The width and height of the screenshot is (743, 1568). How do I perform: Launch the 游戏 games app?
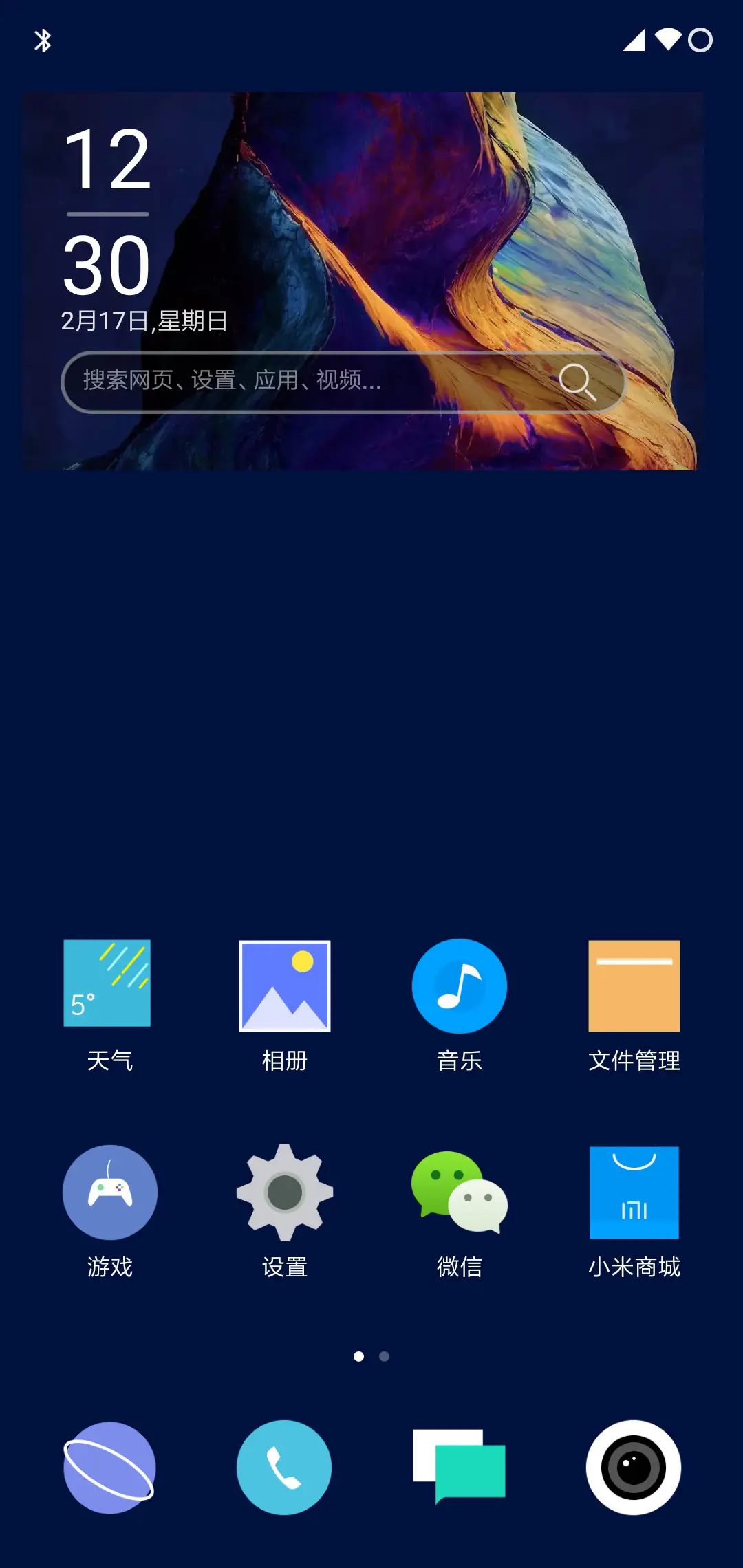[x=109, y=1193]
